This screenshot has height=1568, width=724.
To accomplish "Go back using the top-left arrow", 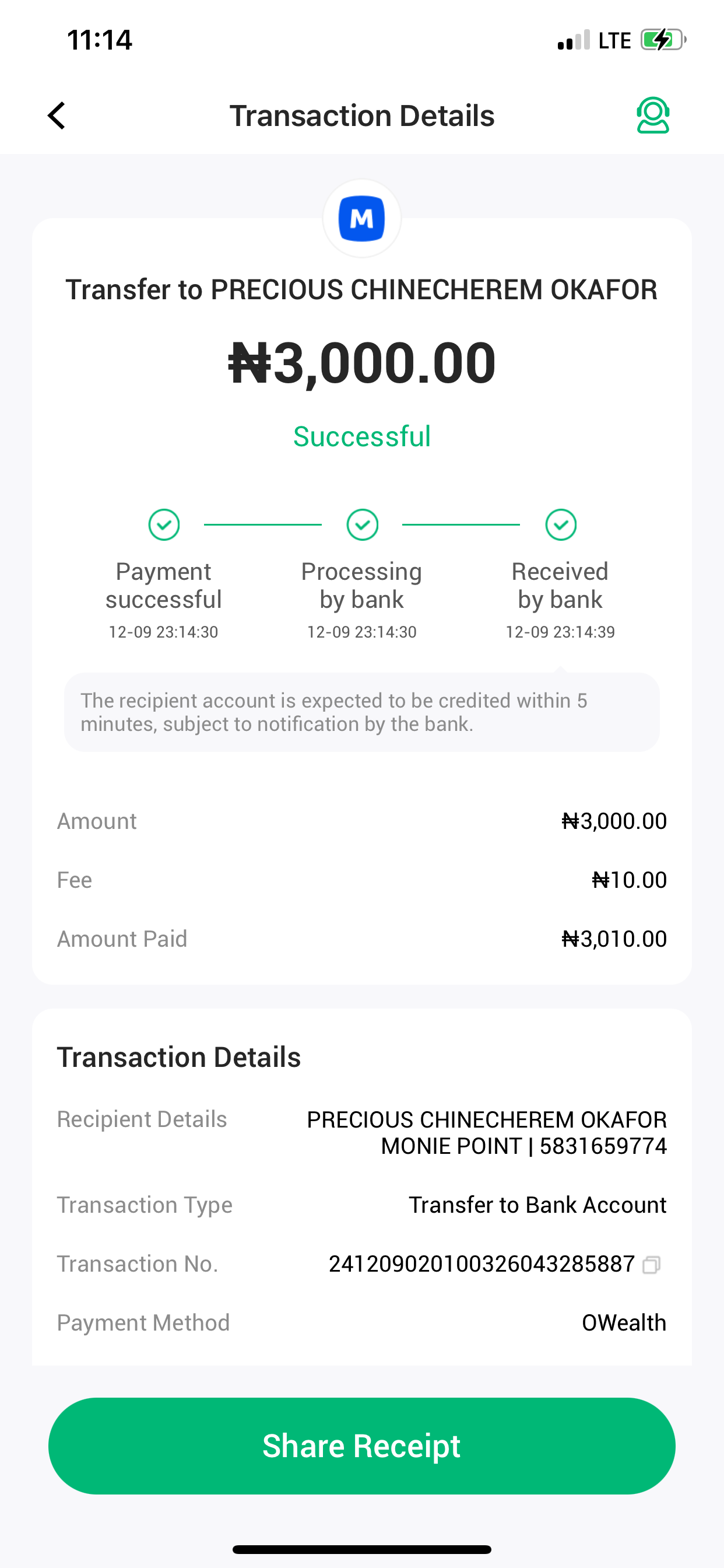I will (57, 116).
